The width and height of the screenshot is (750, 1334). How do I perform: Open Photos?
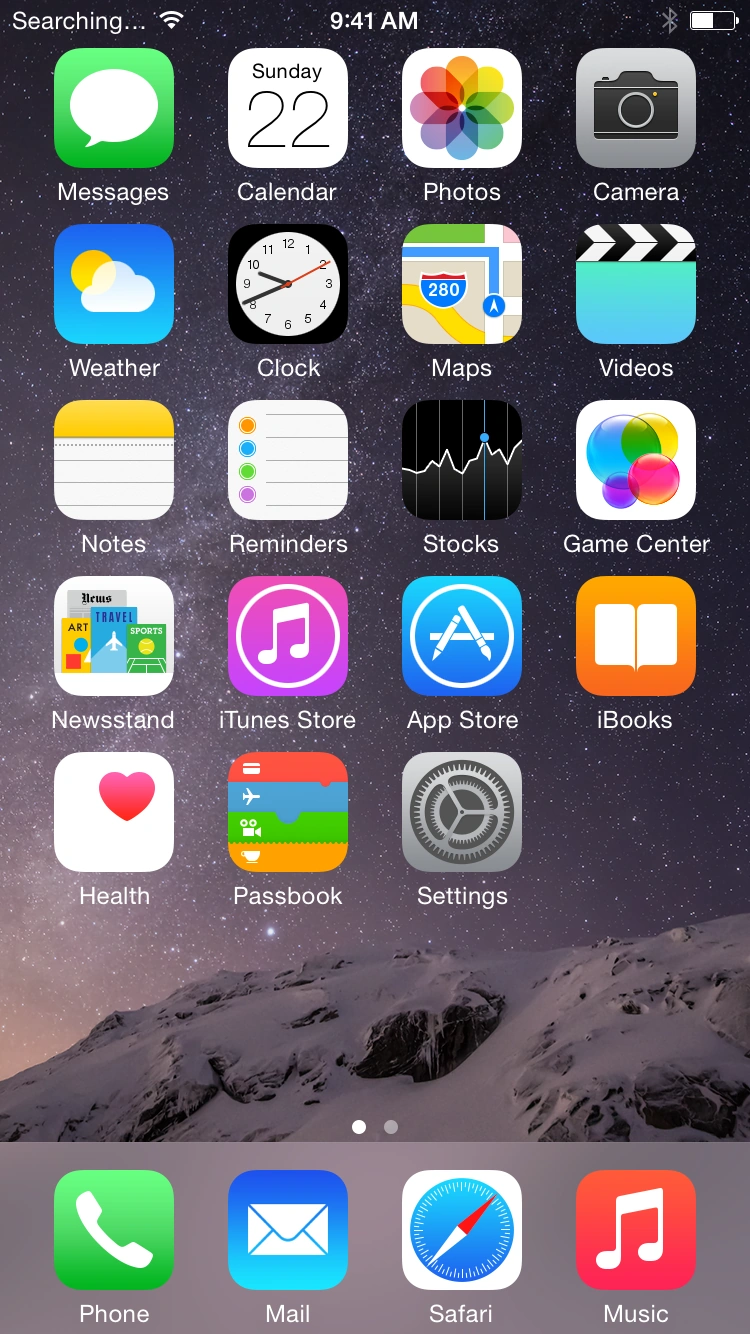coord(462,108)
